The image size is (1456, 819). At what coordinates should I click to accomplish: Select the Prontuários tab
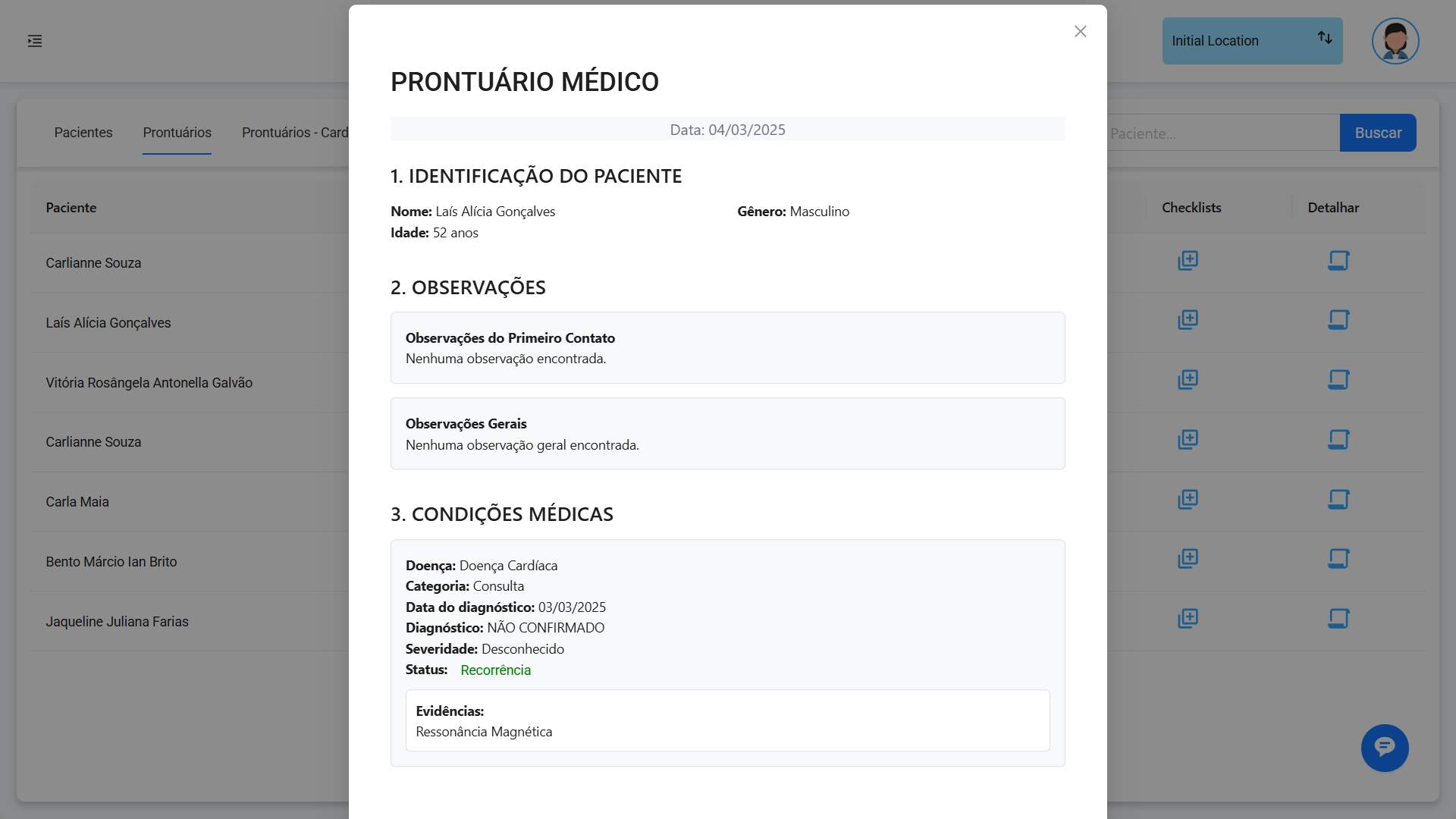point(177,133)
